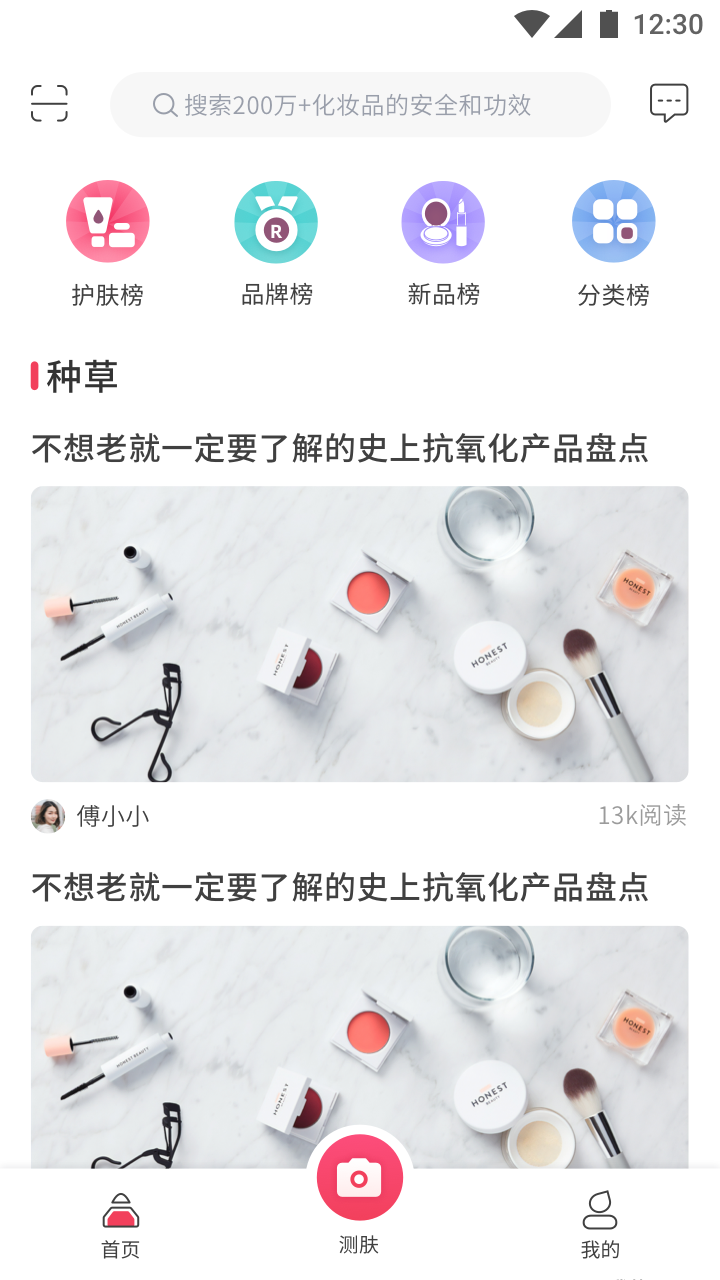Open the search magnifier icon in search bar

click(x=163, y=103)
